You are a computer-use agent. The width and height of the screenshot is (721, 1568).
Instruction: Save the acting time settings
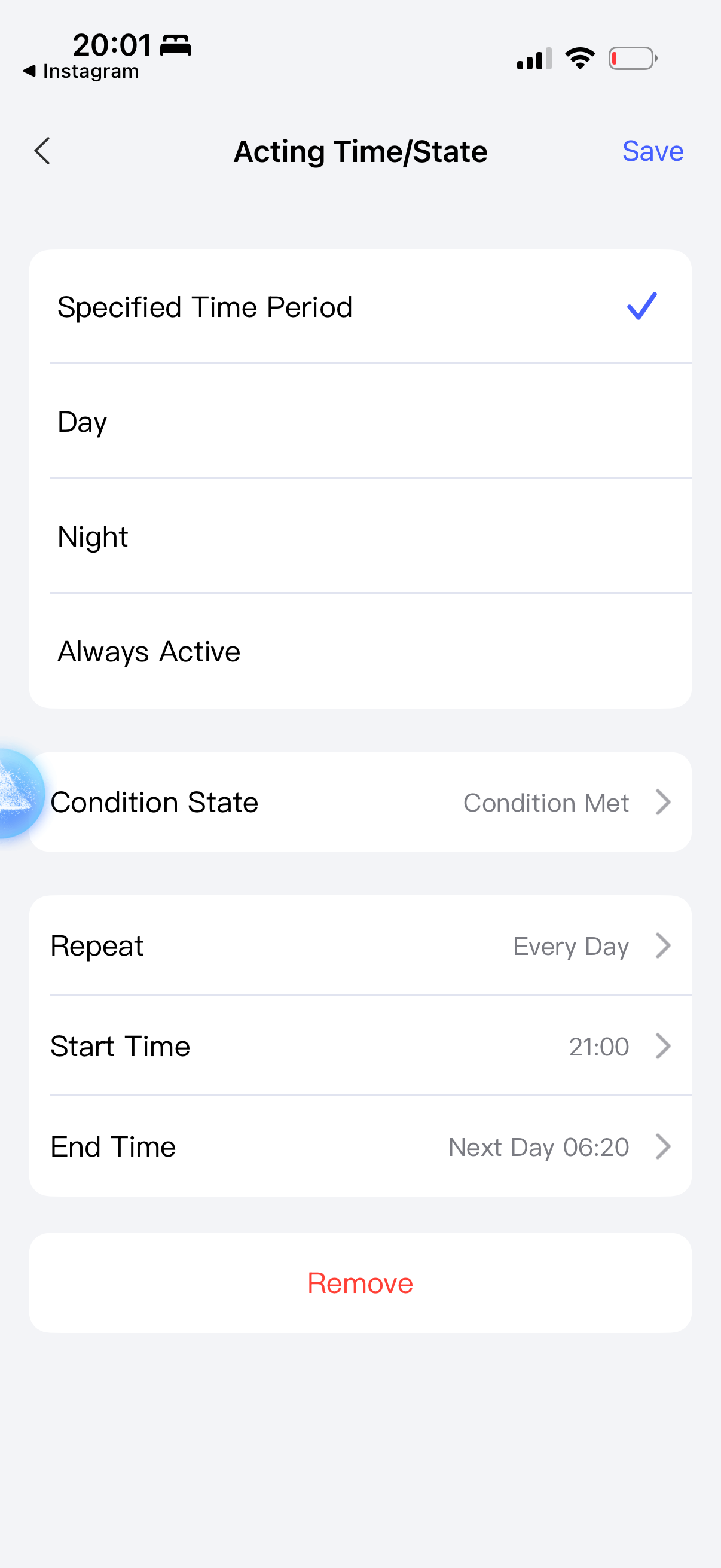(x=652, y=151)
